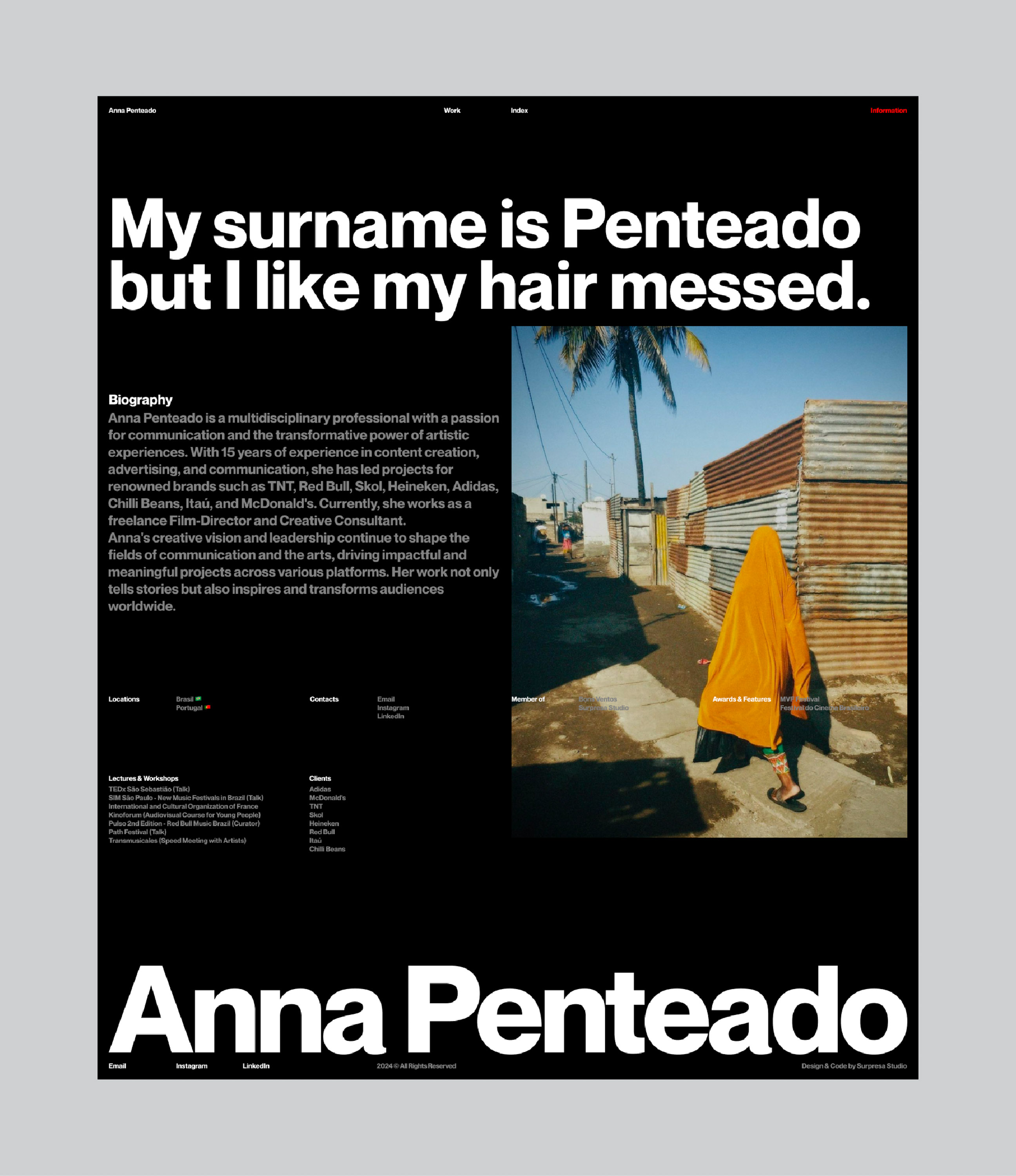Tap the Anna Penteado site title in the header
The width and height of the screenshot is (1016, 1176).
132,111
